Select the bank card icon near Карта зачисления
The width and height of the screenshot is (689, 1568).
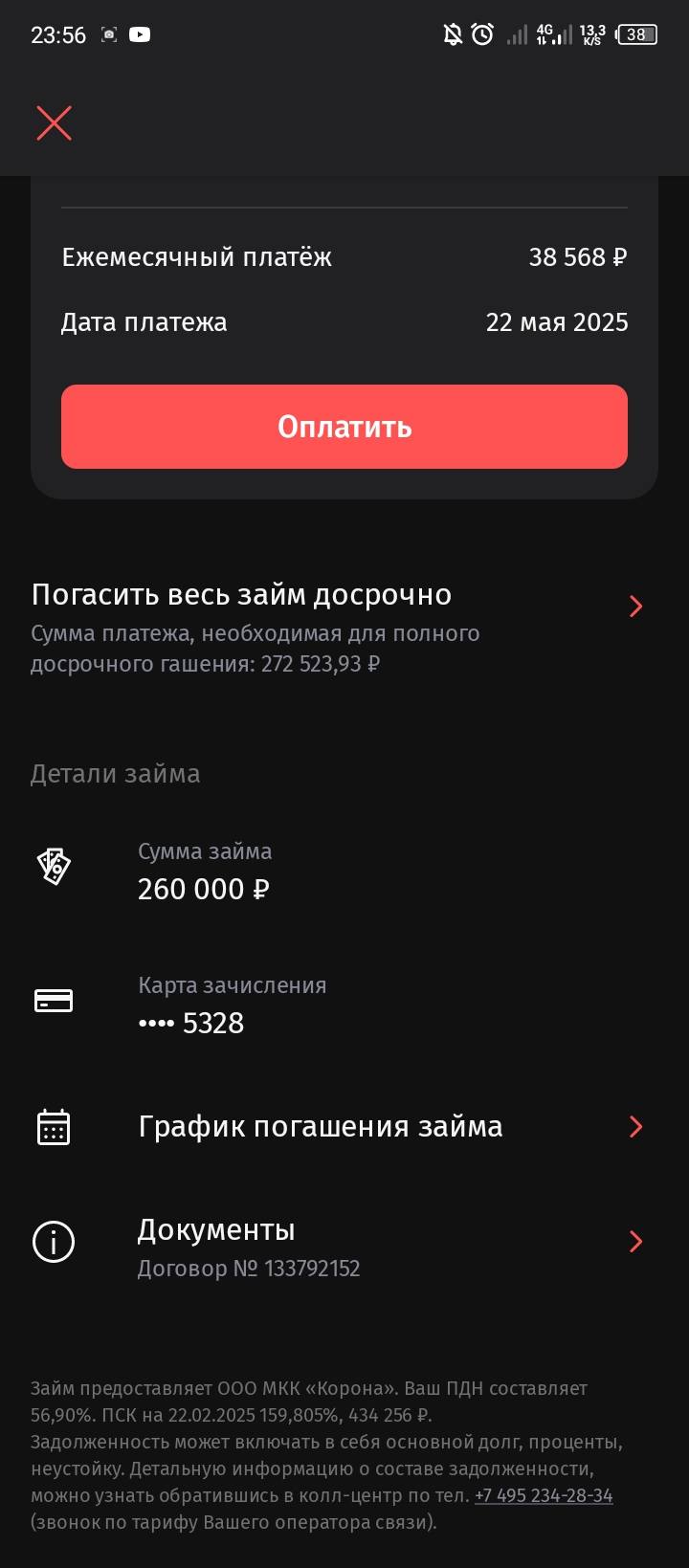point(54,1001)
